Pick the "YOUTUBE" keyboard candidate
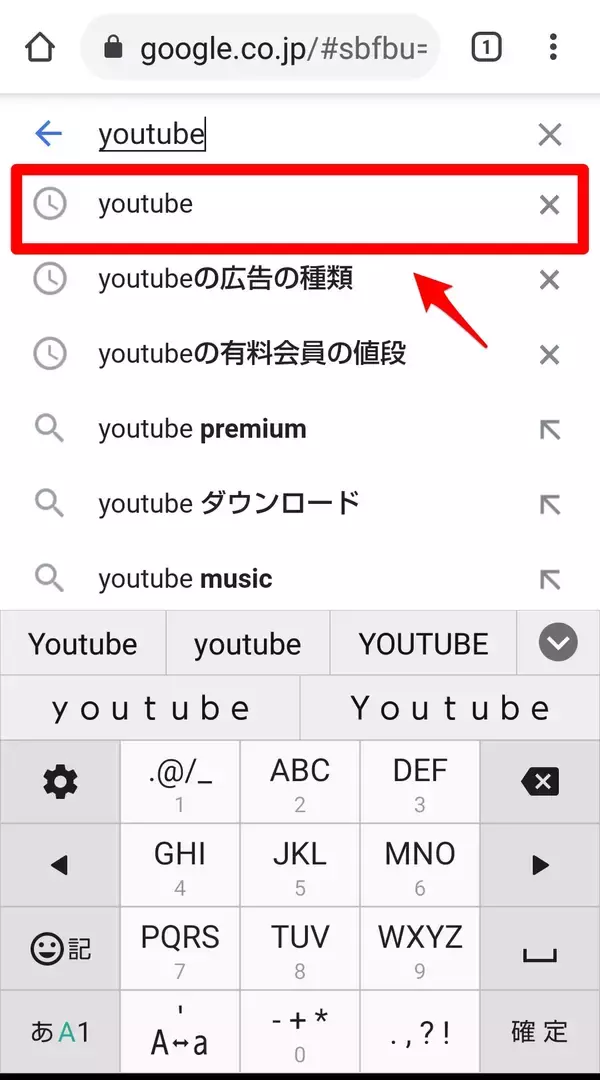Viewport: 600px width, 1080px height. point(423,644)
